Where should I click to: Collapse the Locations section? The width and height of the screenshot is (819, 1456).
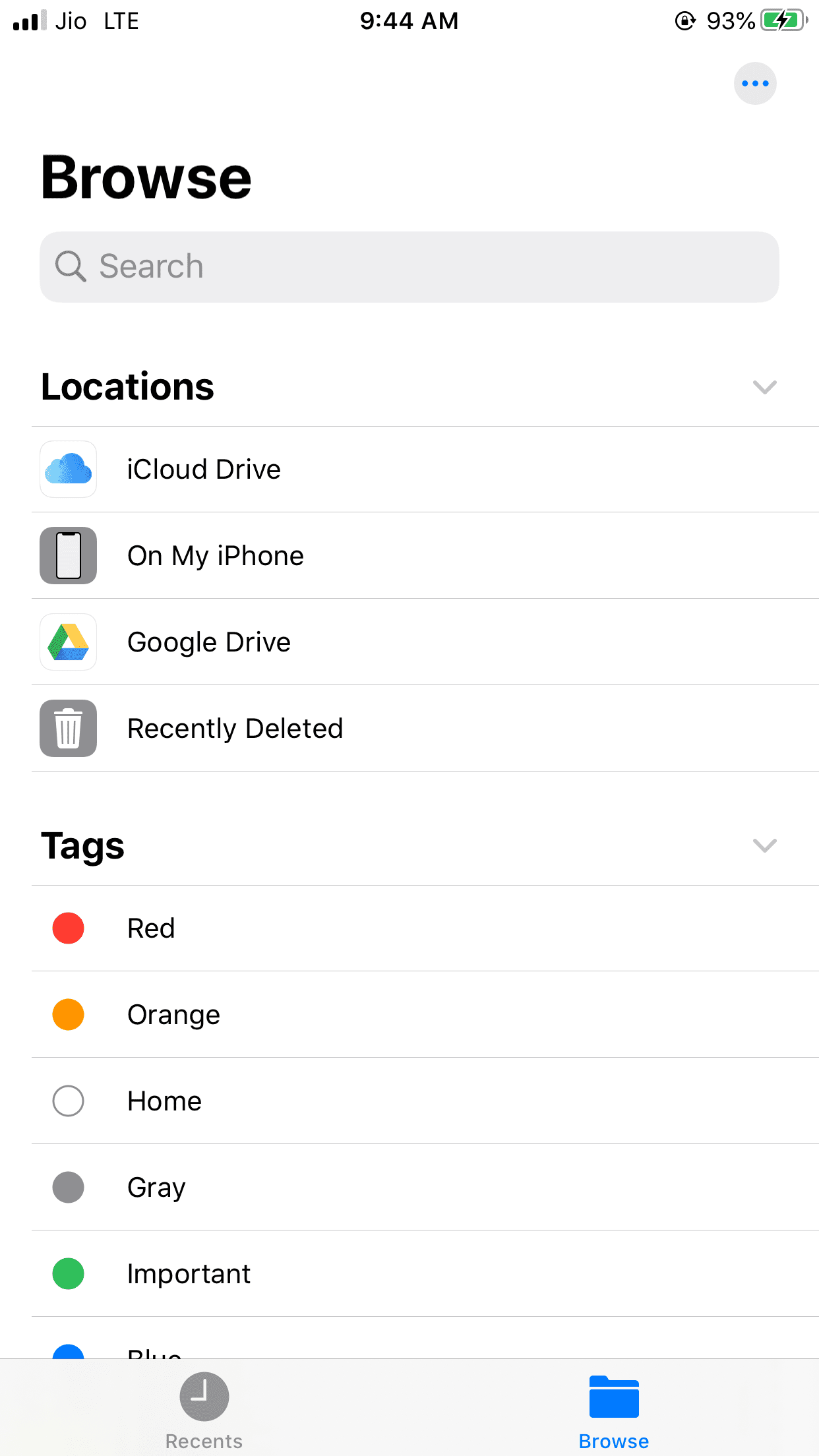[x=764, y=387]
